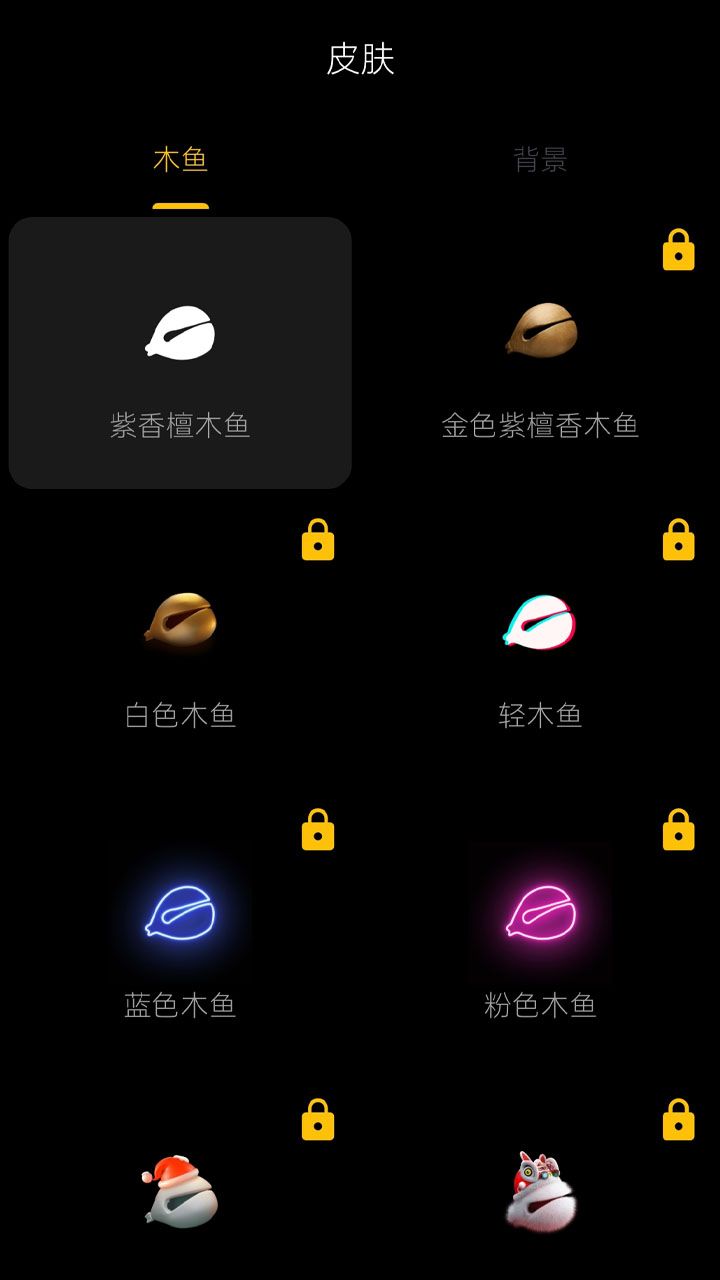Choose the Santa hat wooden fish skin
The width and height of the screenshot is (720, 1280).
180,1192
